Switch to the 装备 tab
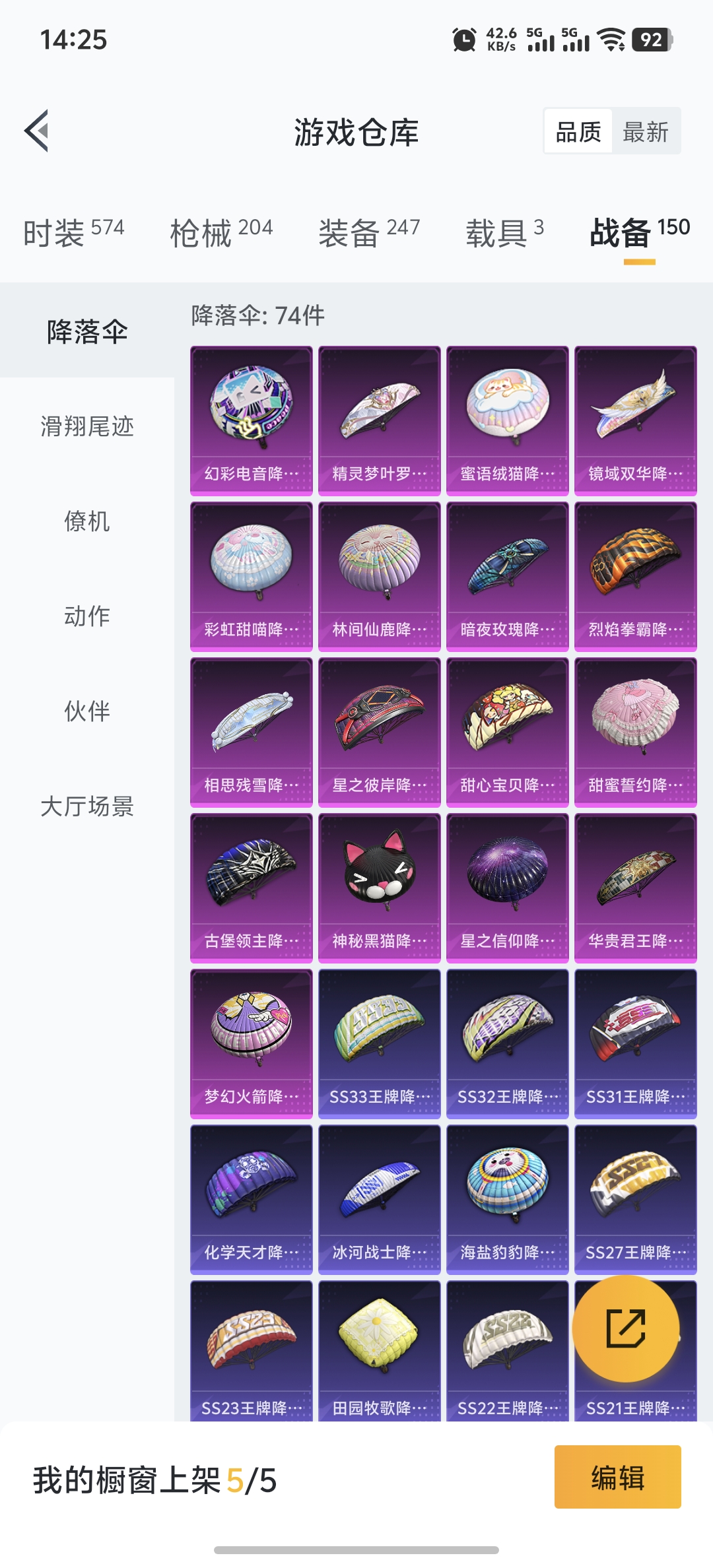 369,232
